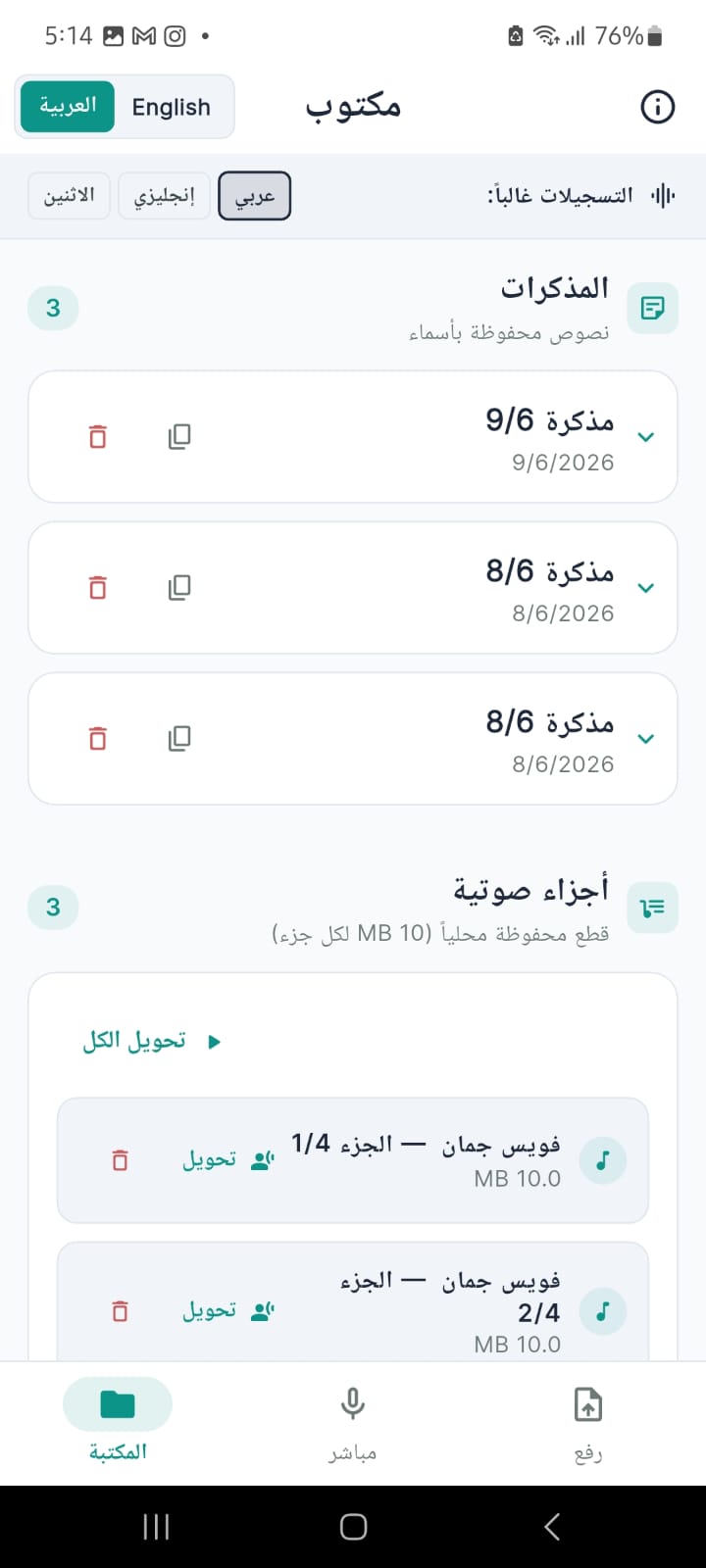Expand the مذكرة 9/6 note

pos(645,437)
